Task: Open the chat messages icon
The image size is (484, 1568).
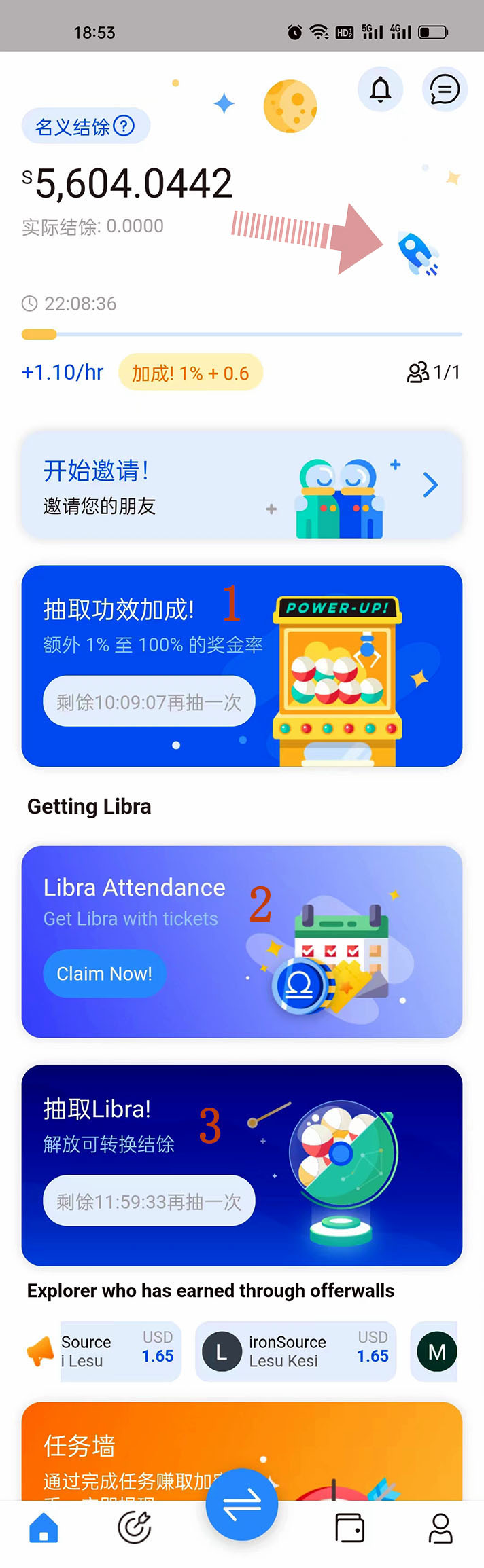Action: point(445,89)
